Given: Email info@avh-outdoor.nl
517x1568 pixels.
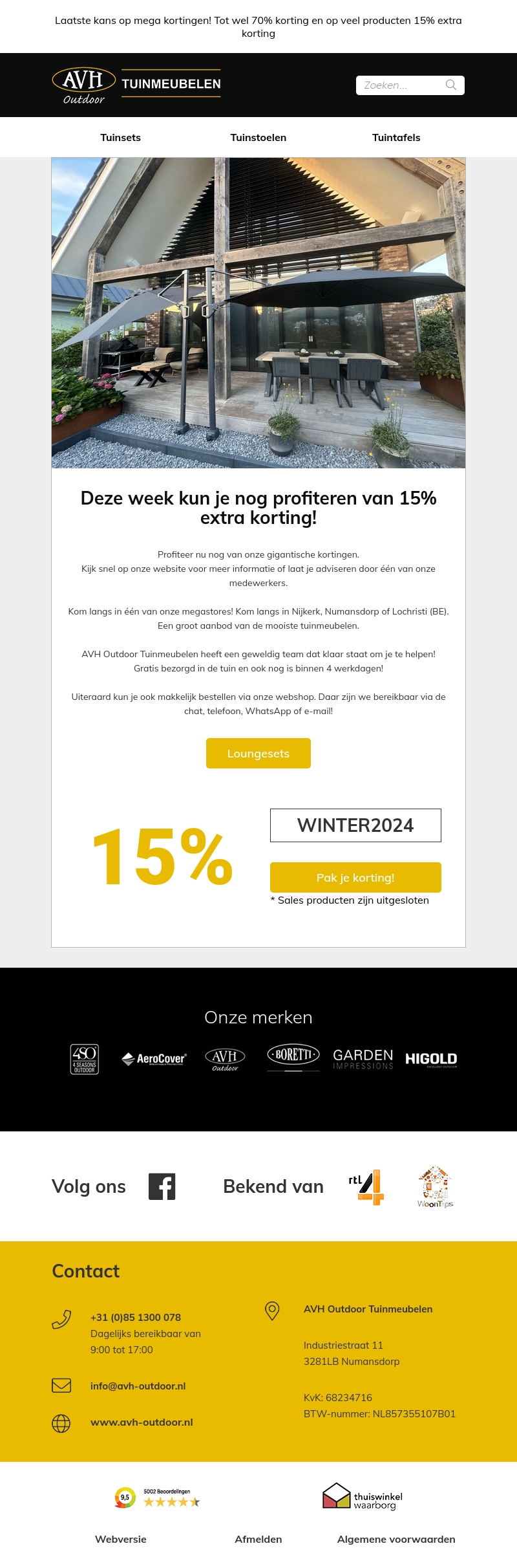Looking at the screenshot, I should (138, 1386).
